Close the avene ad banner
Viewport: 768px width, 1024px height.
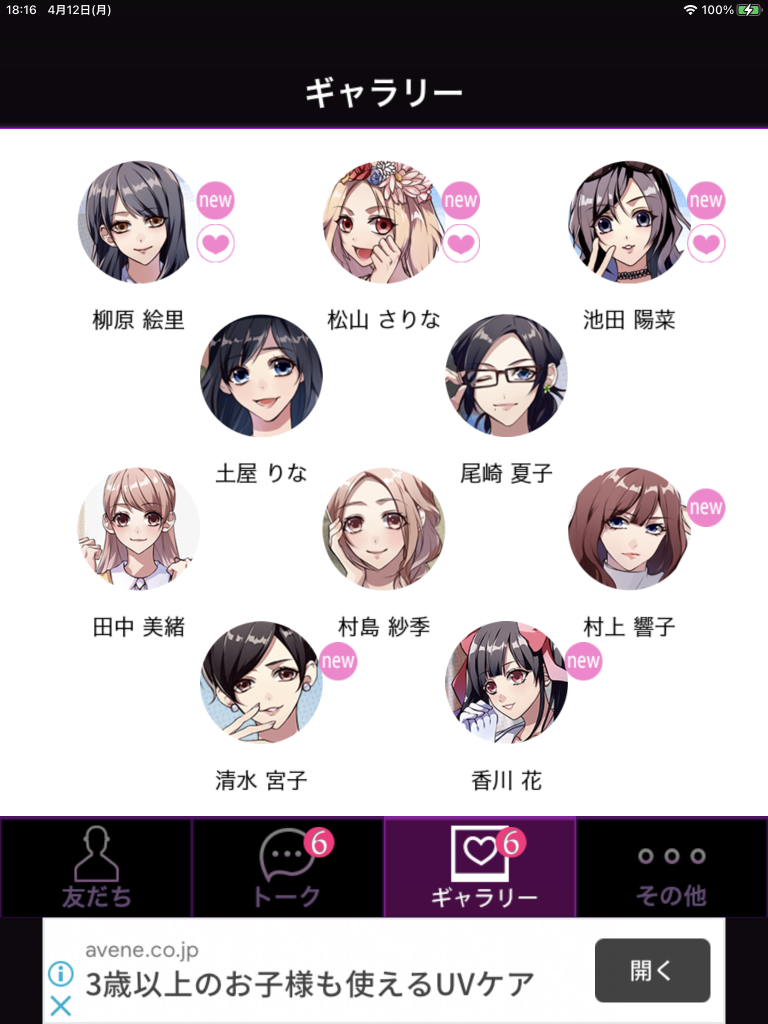click(x=61, y=1006)
